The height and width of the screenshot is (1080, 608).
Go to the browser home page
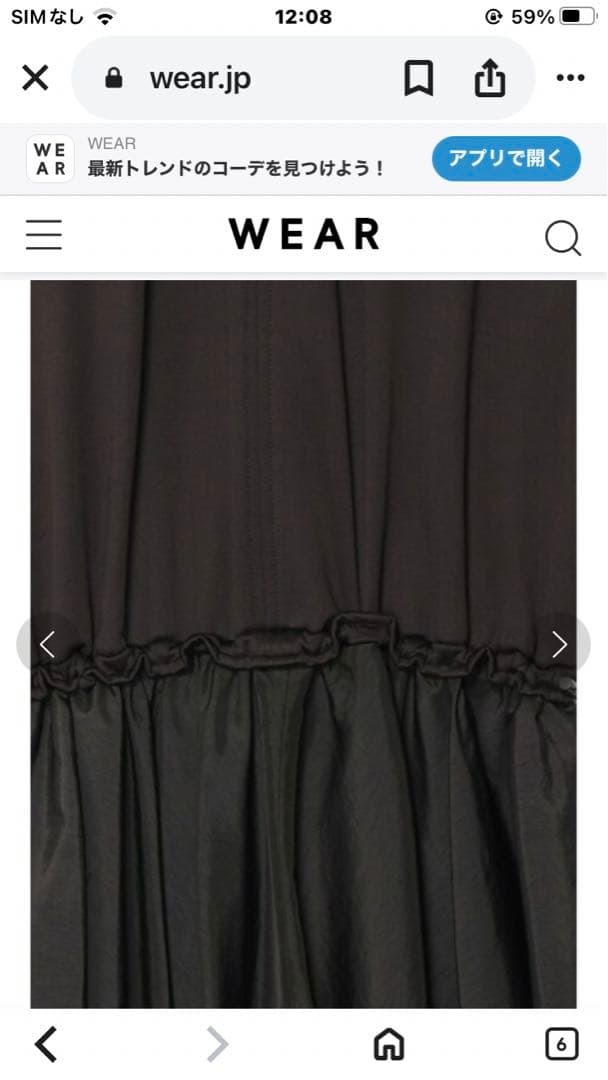tap(388, 1044)
